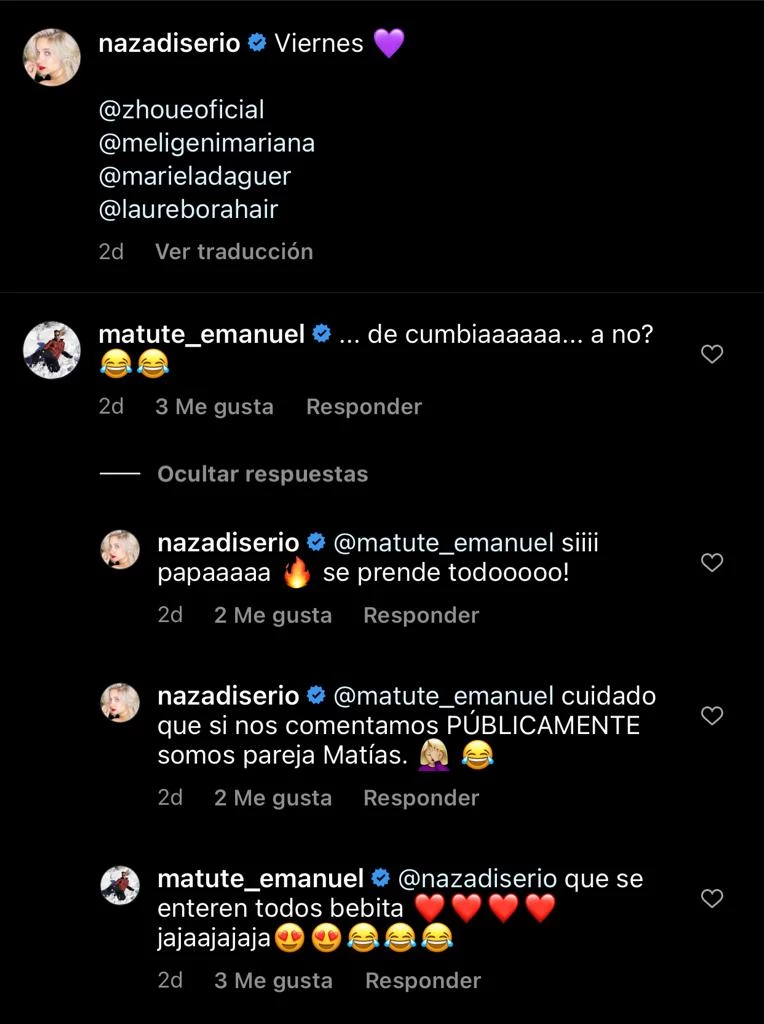
Task: Like the "se prende todooooo" reply
Action: pyautogui.click(x=711, y=563)
